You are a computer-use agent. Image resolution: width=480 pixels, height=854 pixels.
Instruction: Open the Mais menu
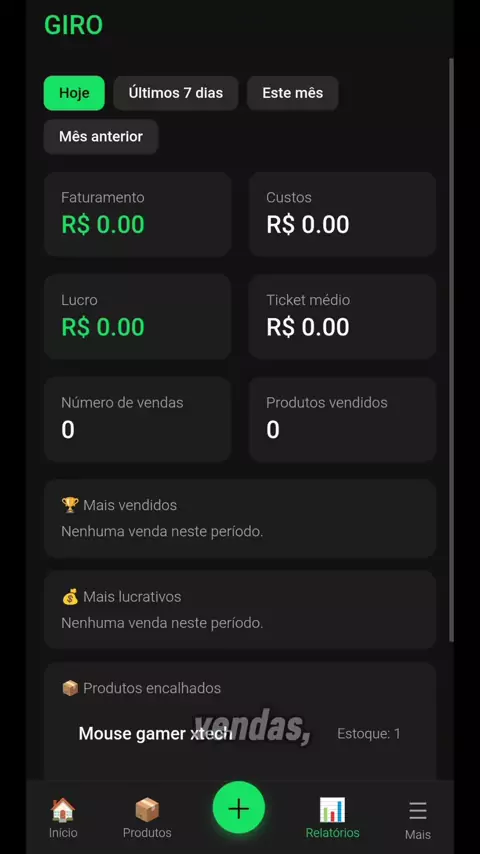[418, 820]
